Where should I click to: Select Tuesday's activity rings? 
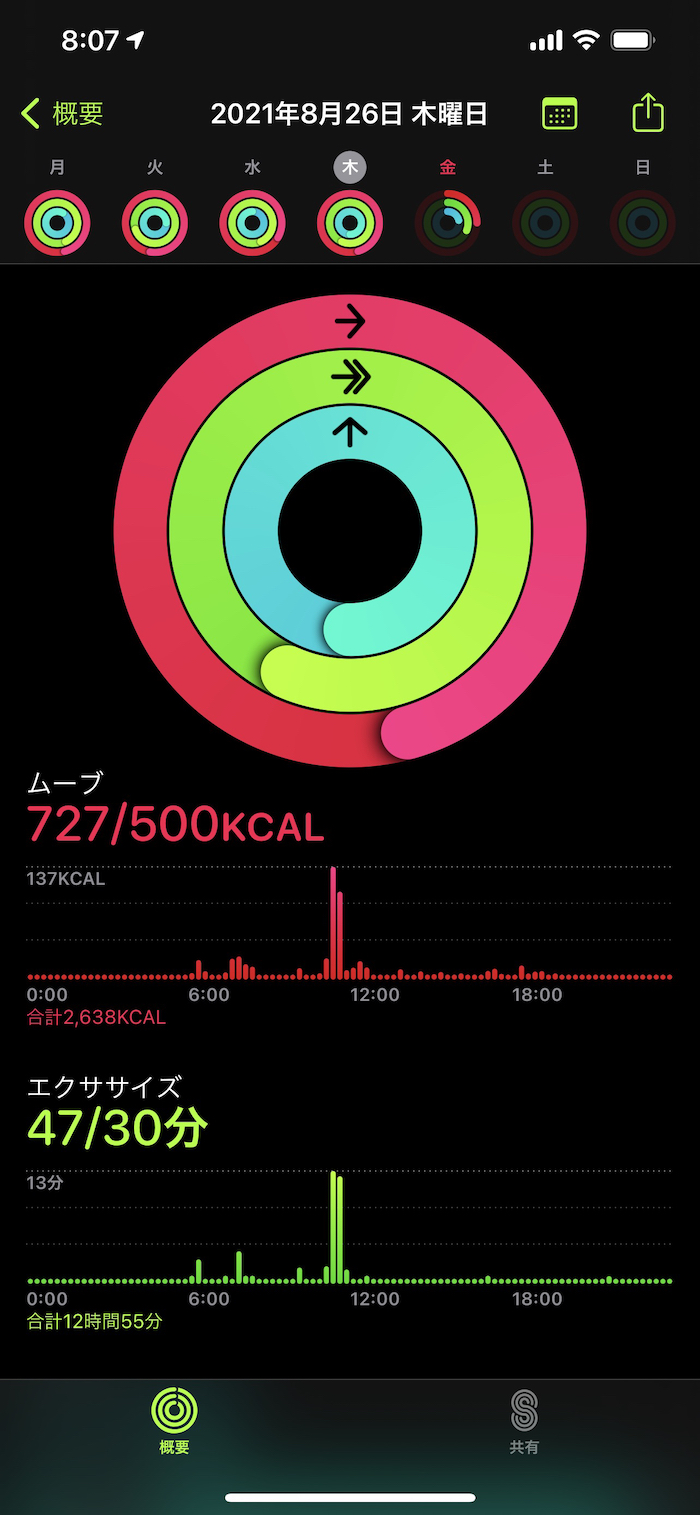click(x=155, y=222)
